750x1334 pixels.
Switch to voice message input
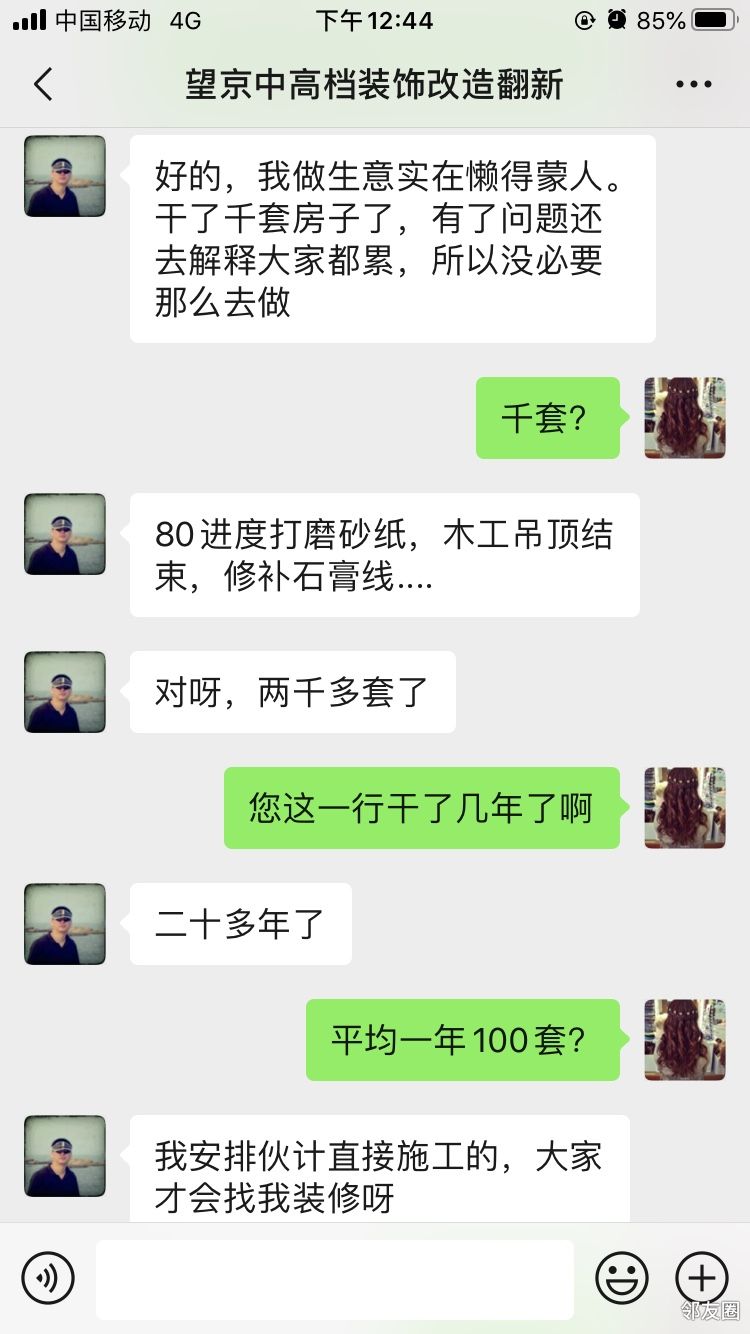[x=48, y=1278]
